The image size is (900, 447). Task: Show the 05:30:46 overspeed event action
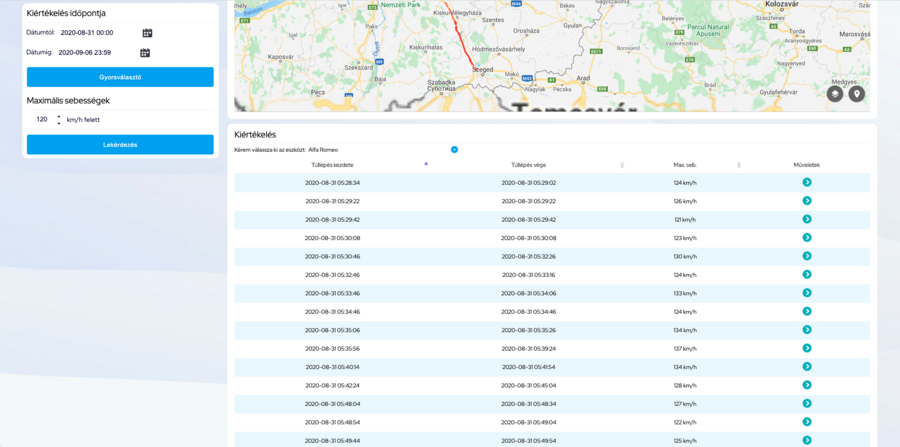(807, 256)
